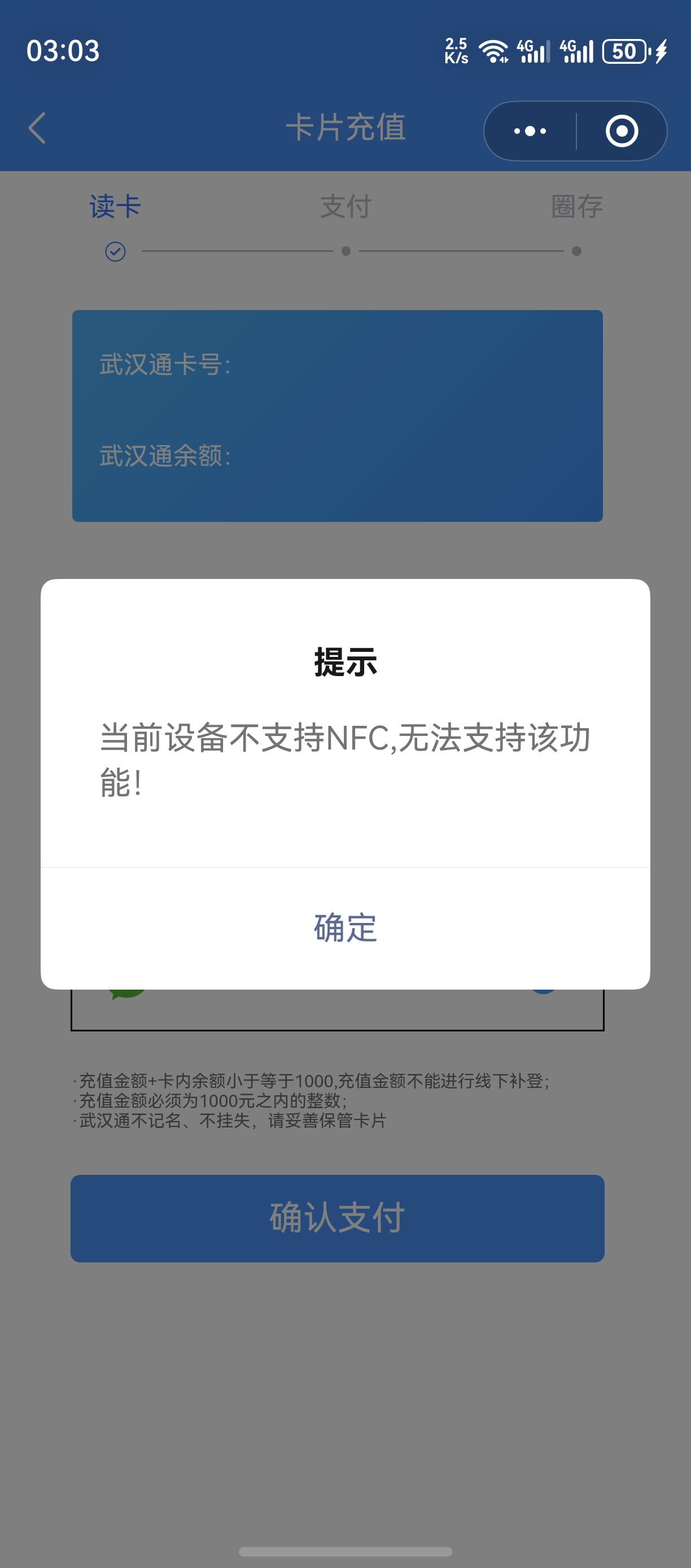Viewport: 691px width, 1568px height.
Task: Tap 确定 to dismiss the NFC alert
Action: 345,927
